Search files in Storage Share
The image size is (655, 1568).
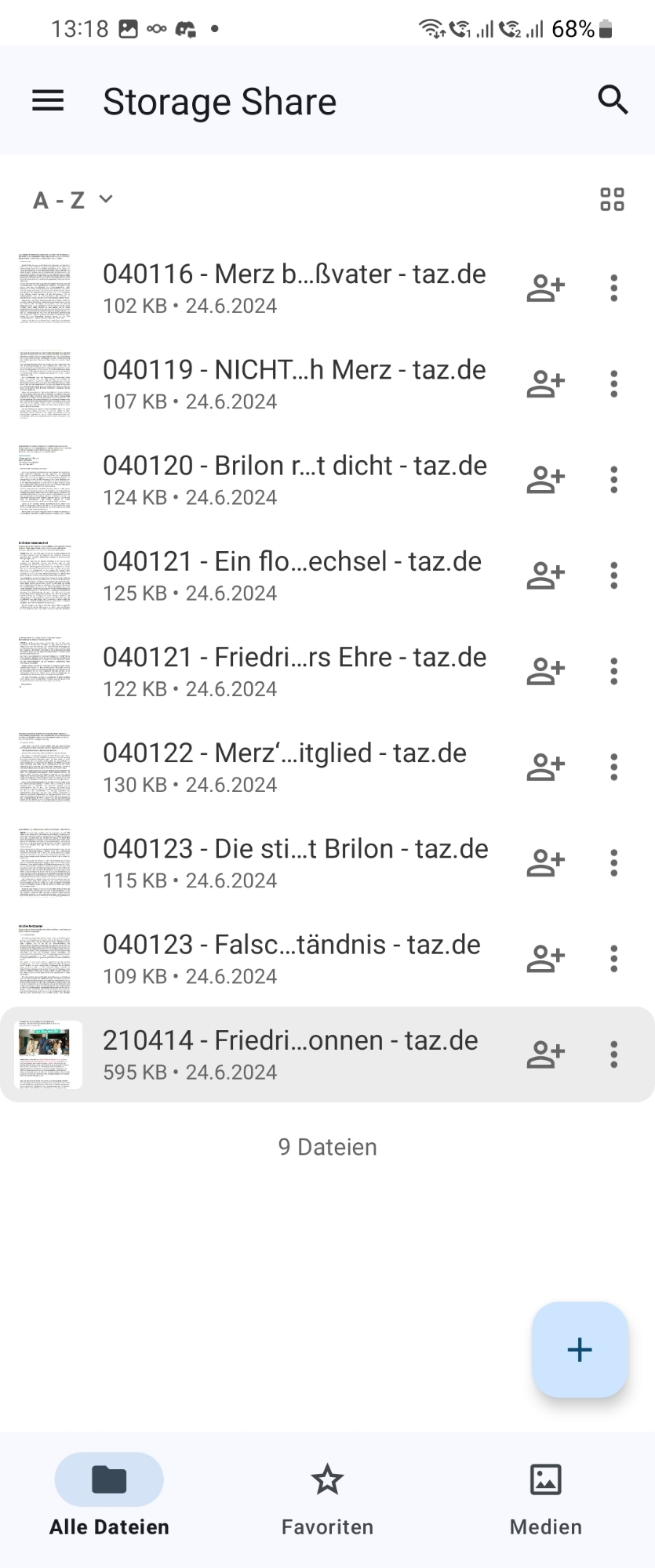point(613,100)
